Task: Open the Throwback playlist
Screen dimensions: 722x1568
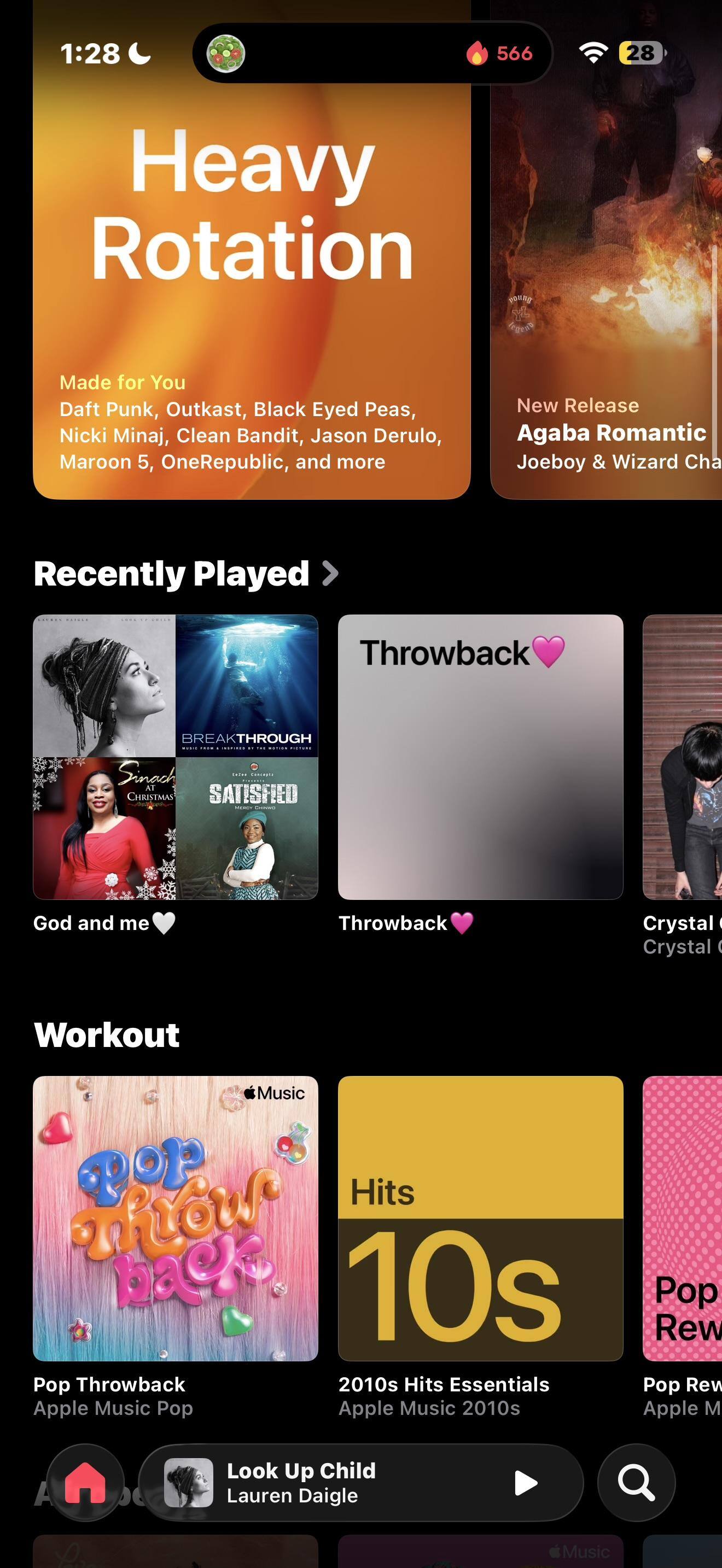Action: (x=480, y=757)
